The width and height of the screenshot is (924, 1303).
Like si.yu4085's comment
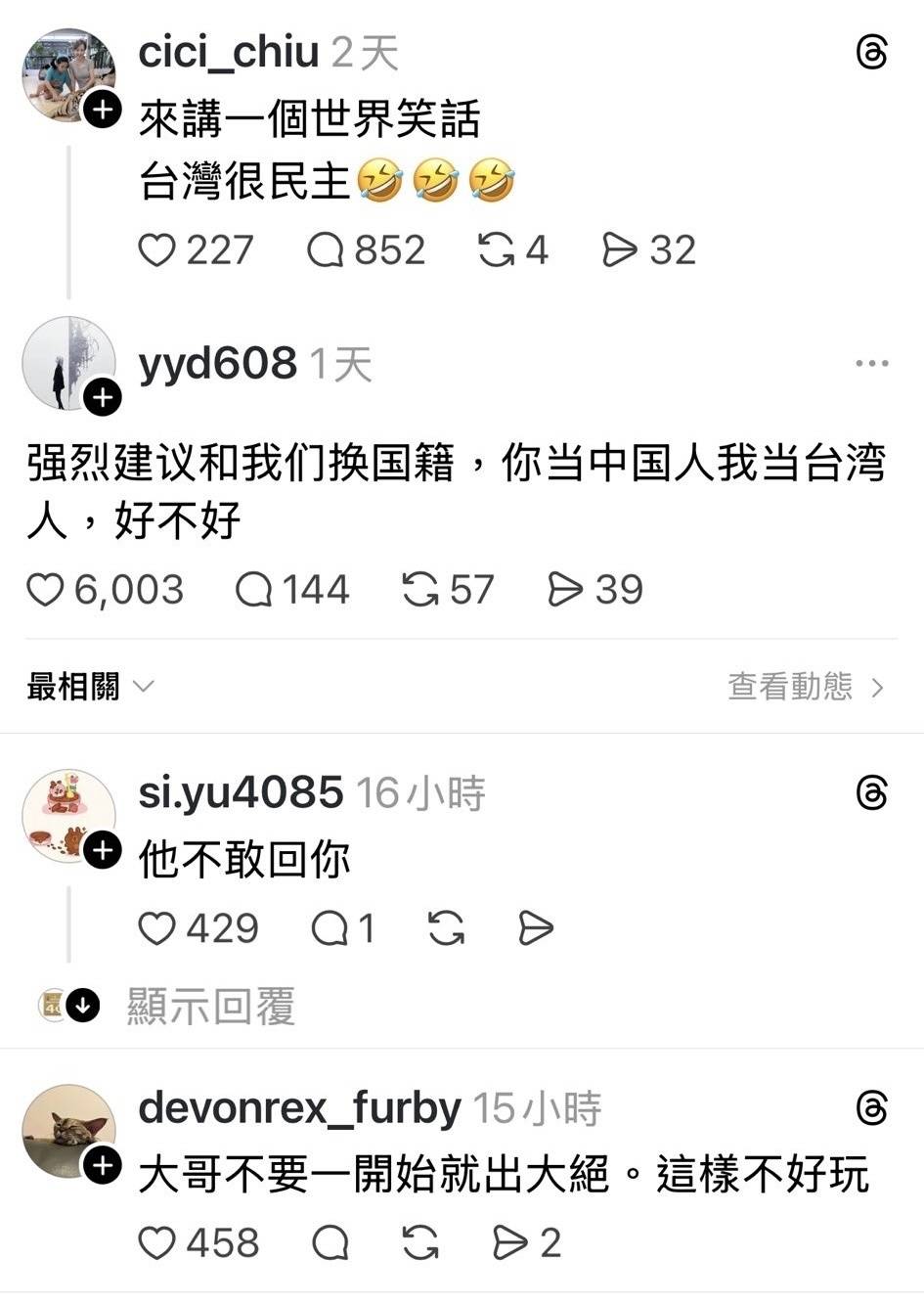pos(156,928)
